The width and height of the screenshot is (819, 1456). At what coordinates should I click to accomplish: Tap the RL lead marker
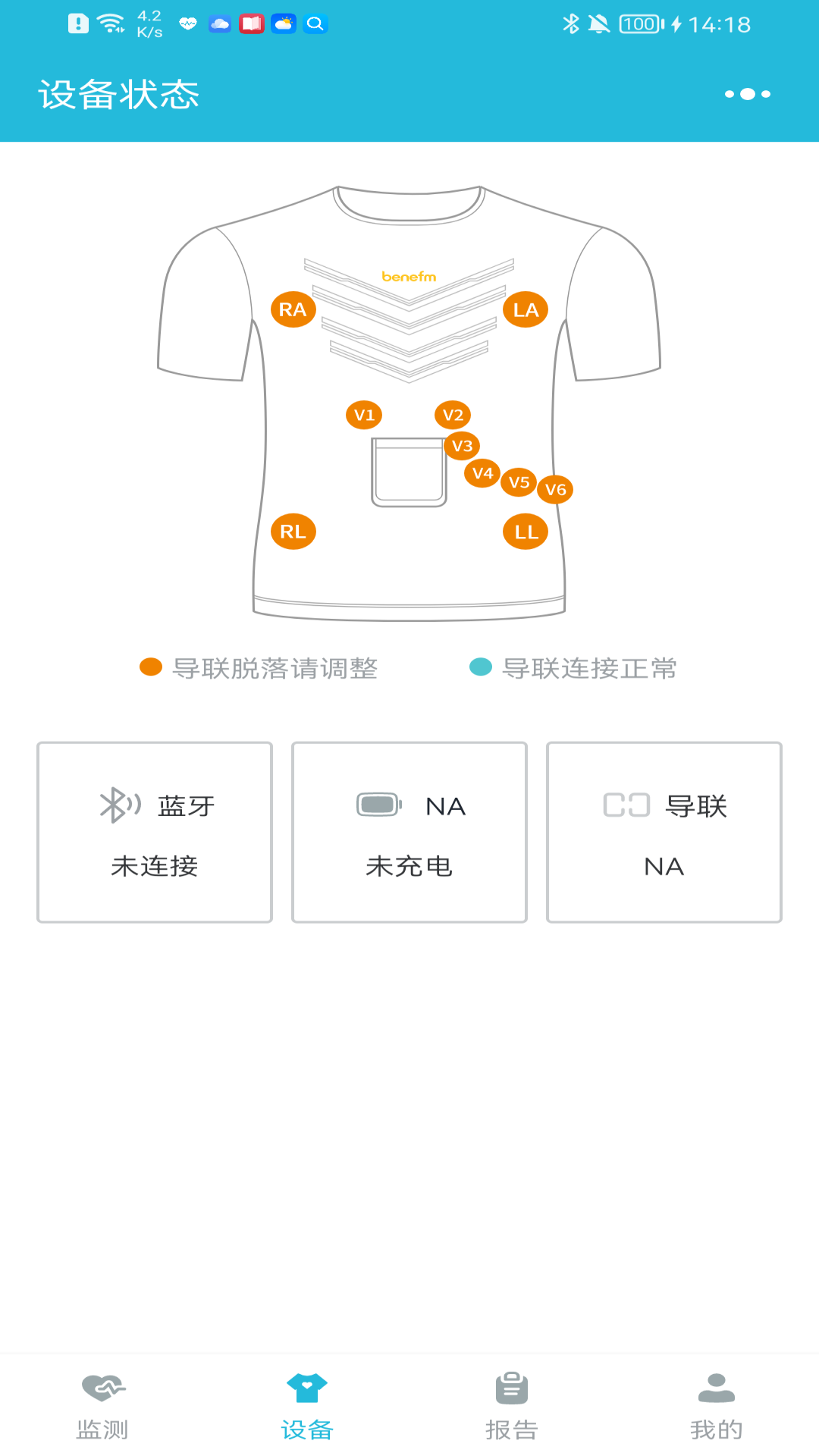click(293, 531)
